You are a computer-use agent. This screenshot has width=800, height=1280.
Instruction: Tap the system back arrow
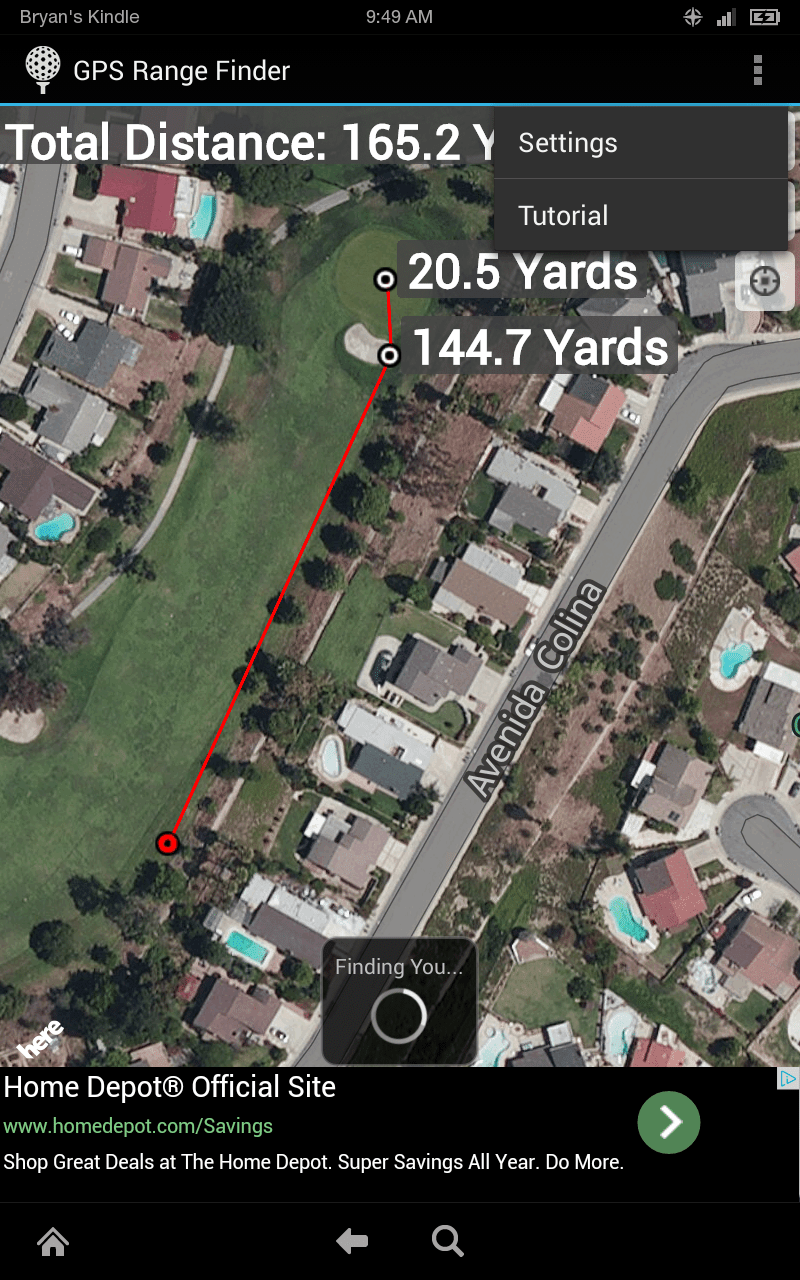(x=351, y=1242)
